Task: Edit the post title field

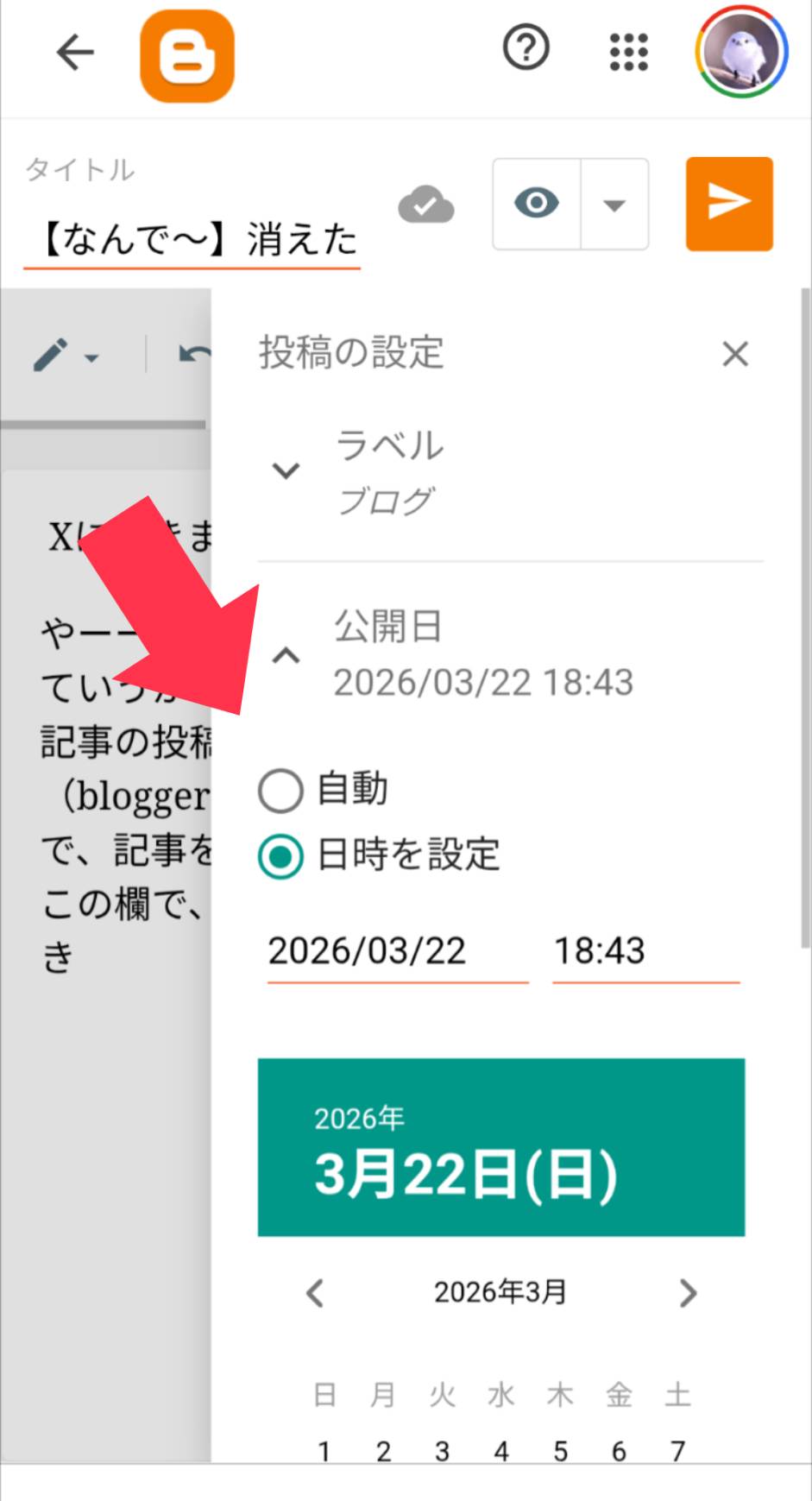Action: click(x=192, y=238)
